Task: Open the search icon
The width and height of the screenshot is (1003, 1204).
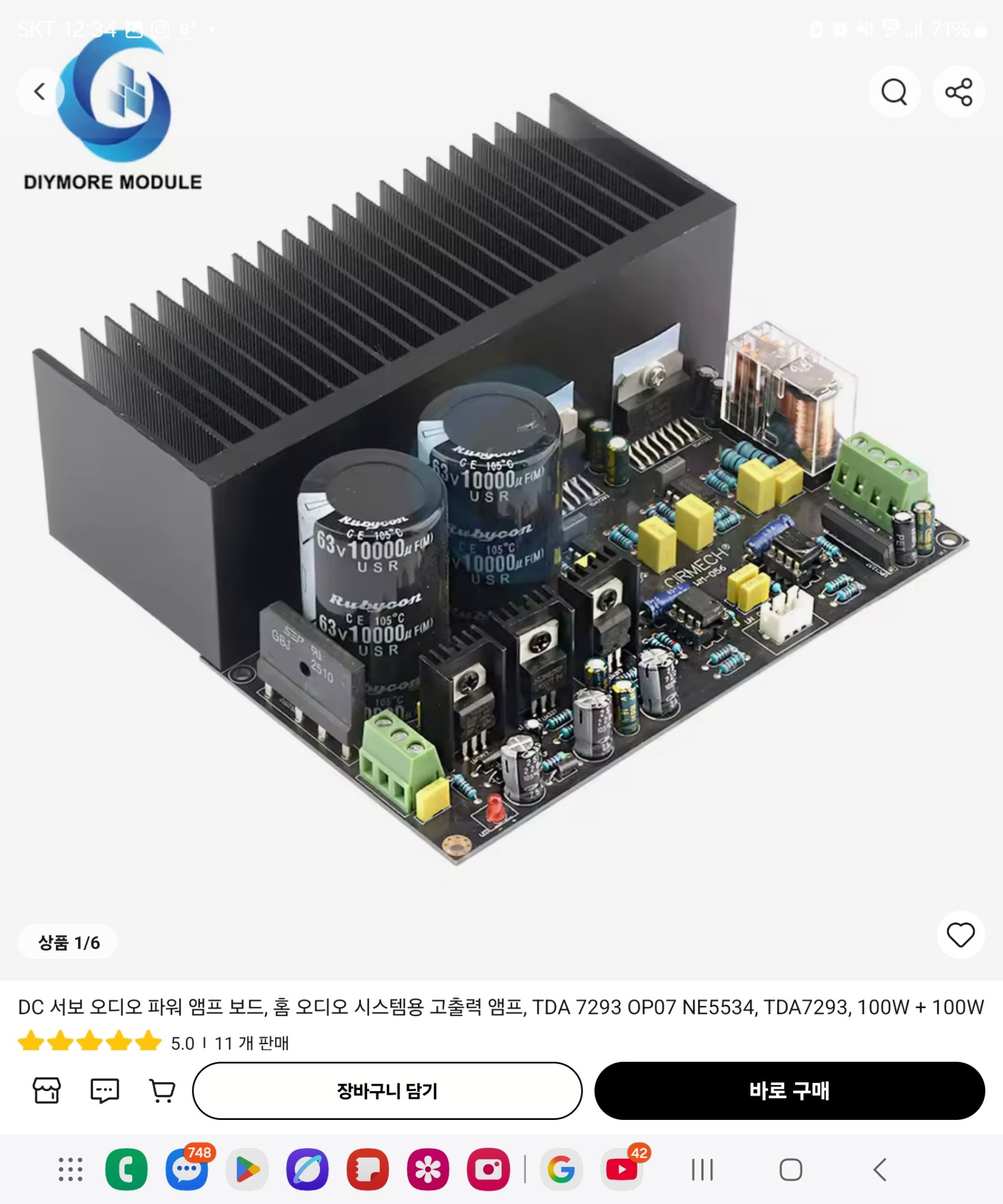Action: coord(894,92)
